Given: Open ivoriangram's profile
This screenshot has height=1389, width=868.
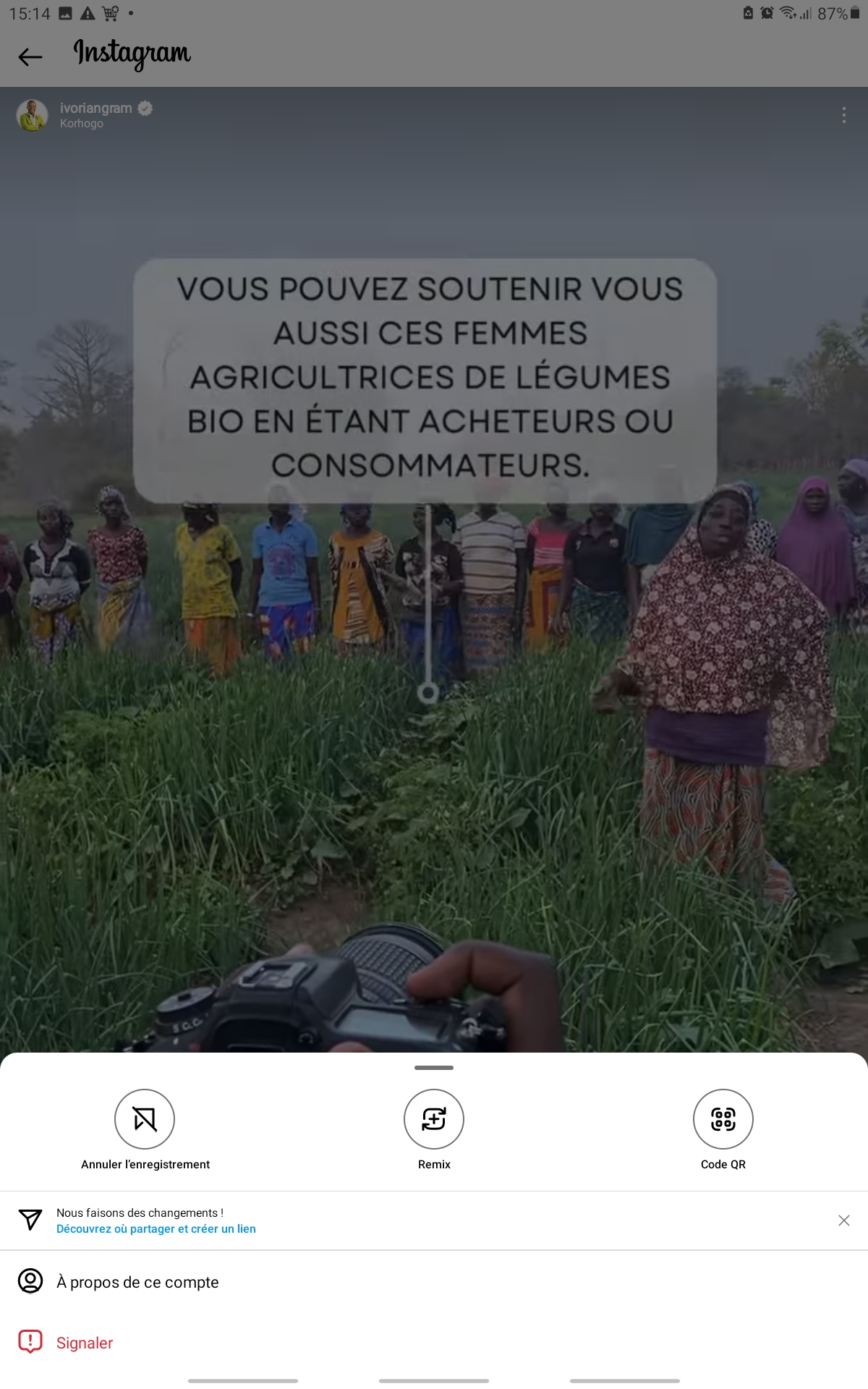Looking at the screenshot, I should click(x=95, y=109).
